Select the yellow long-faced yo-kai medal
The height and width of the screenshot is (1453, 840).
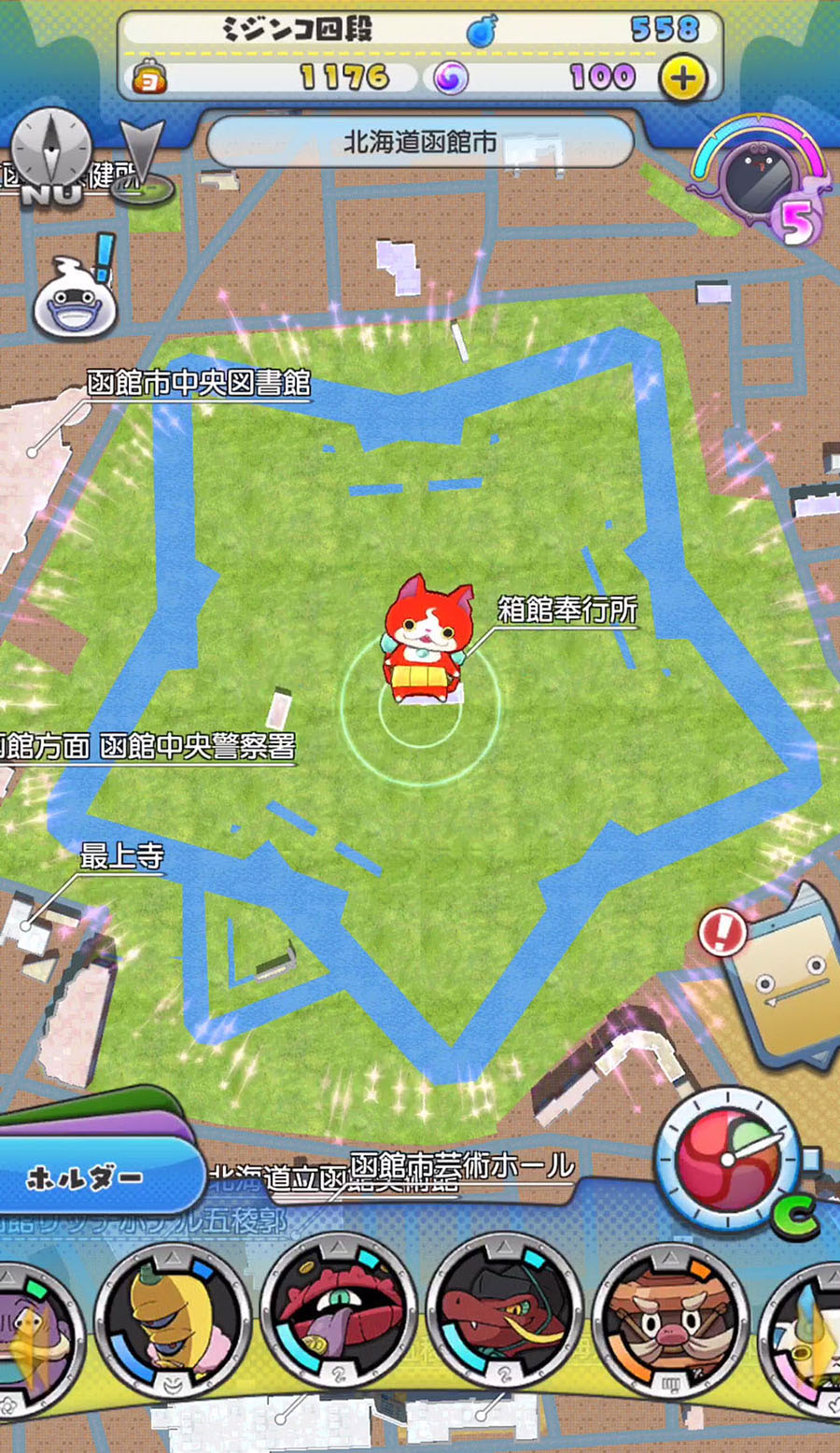coord(172,1319)
